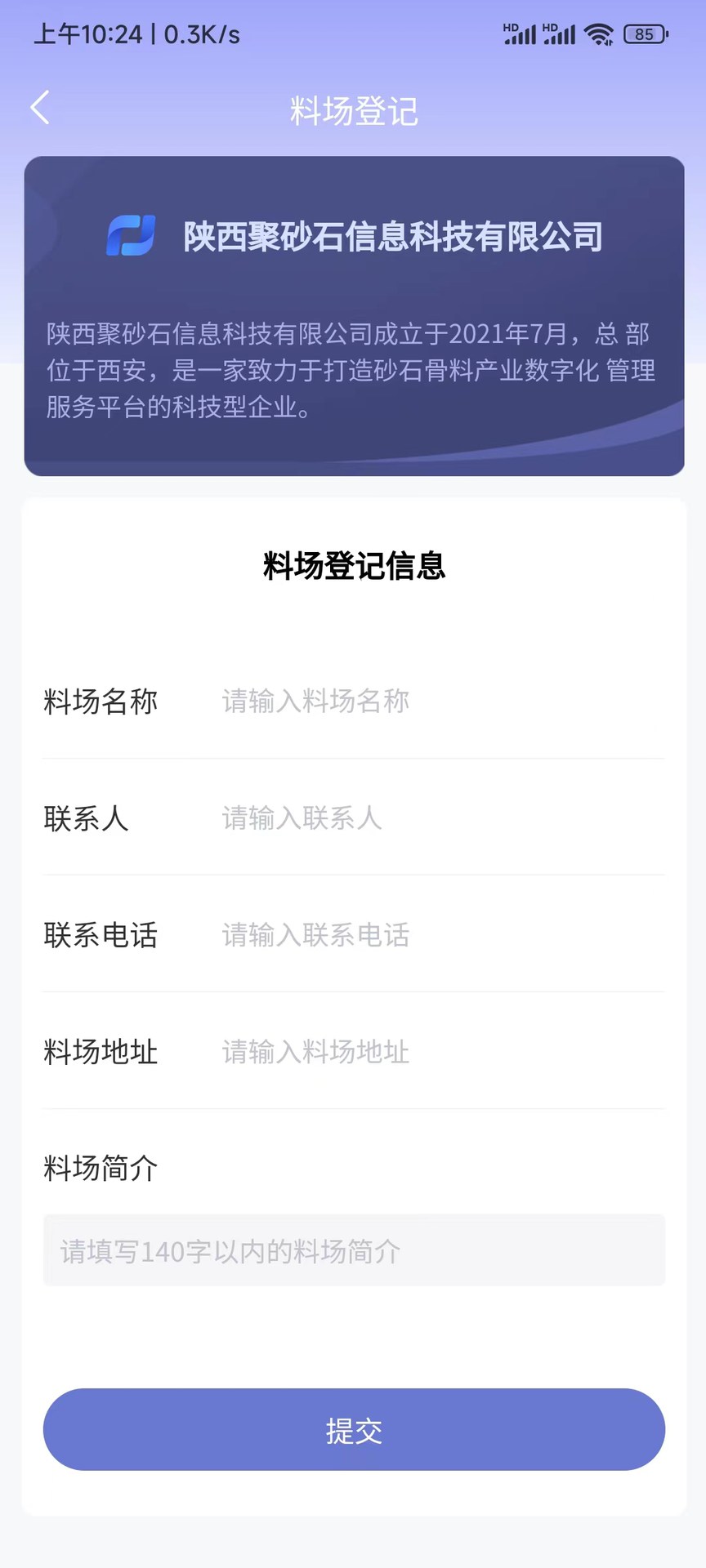Select the 料场登记 title bar
706x1568 pixels.
(x=353, y=109)
